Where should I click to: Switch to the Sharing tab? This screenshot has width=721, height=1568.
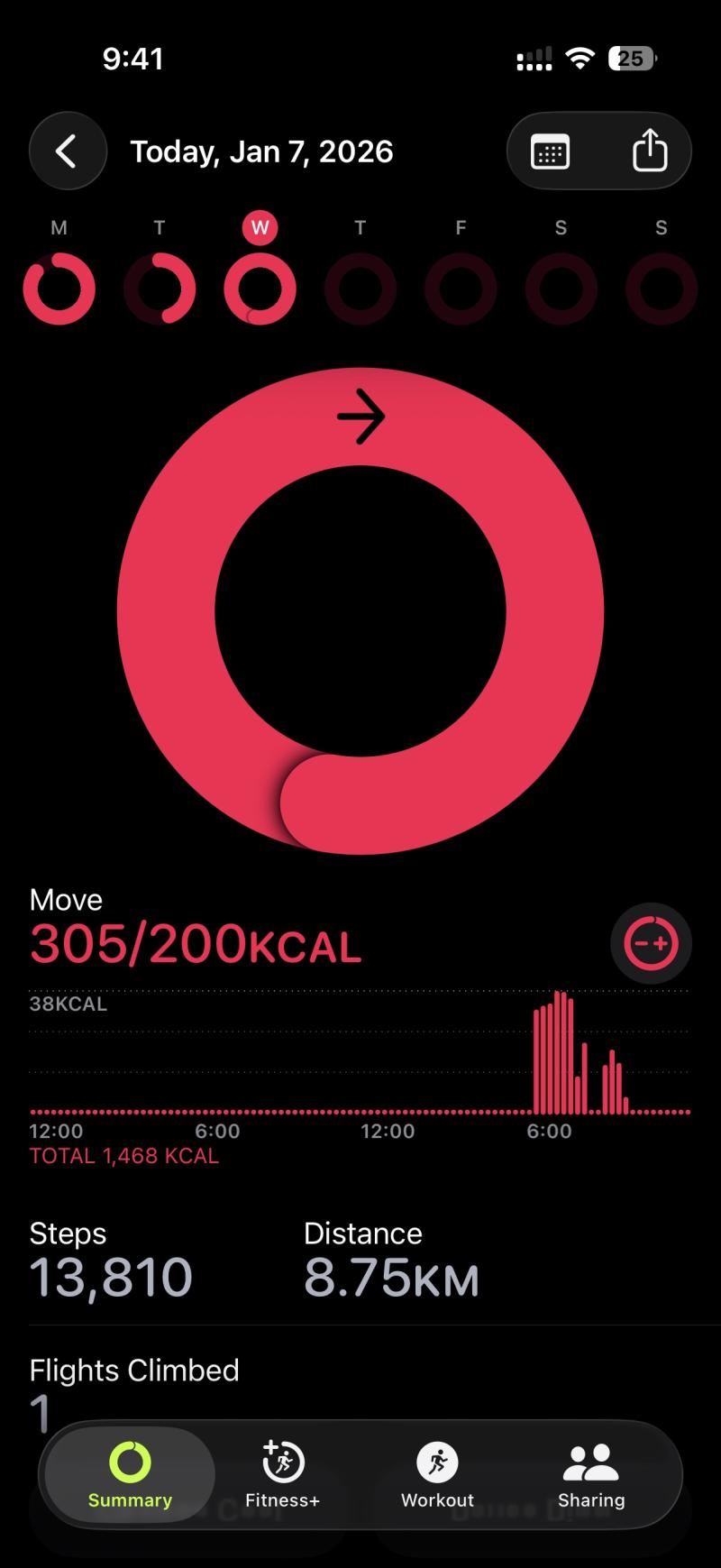[591, 1475]
